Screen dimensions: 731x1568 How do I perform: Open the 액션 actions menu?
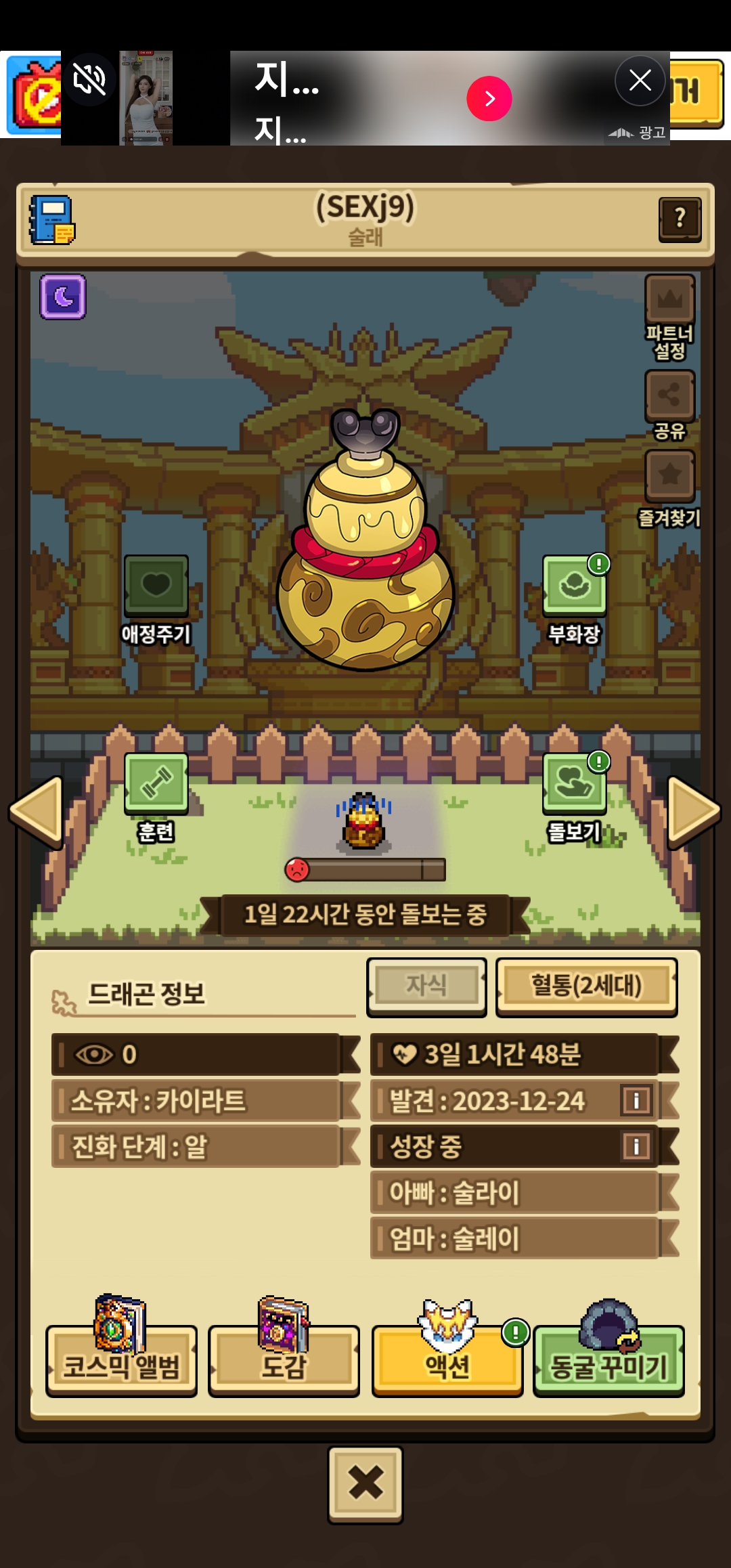pyautogui.click(x=447, y=1359)
